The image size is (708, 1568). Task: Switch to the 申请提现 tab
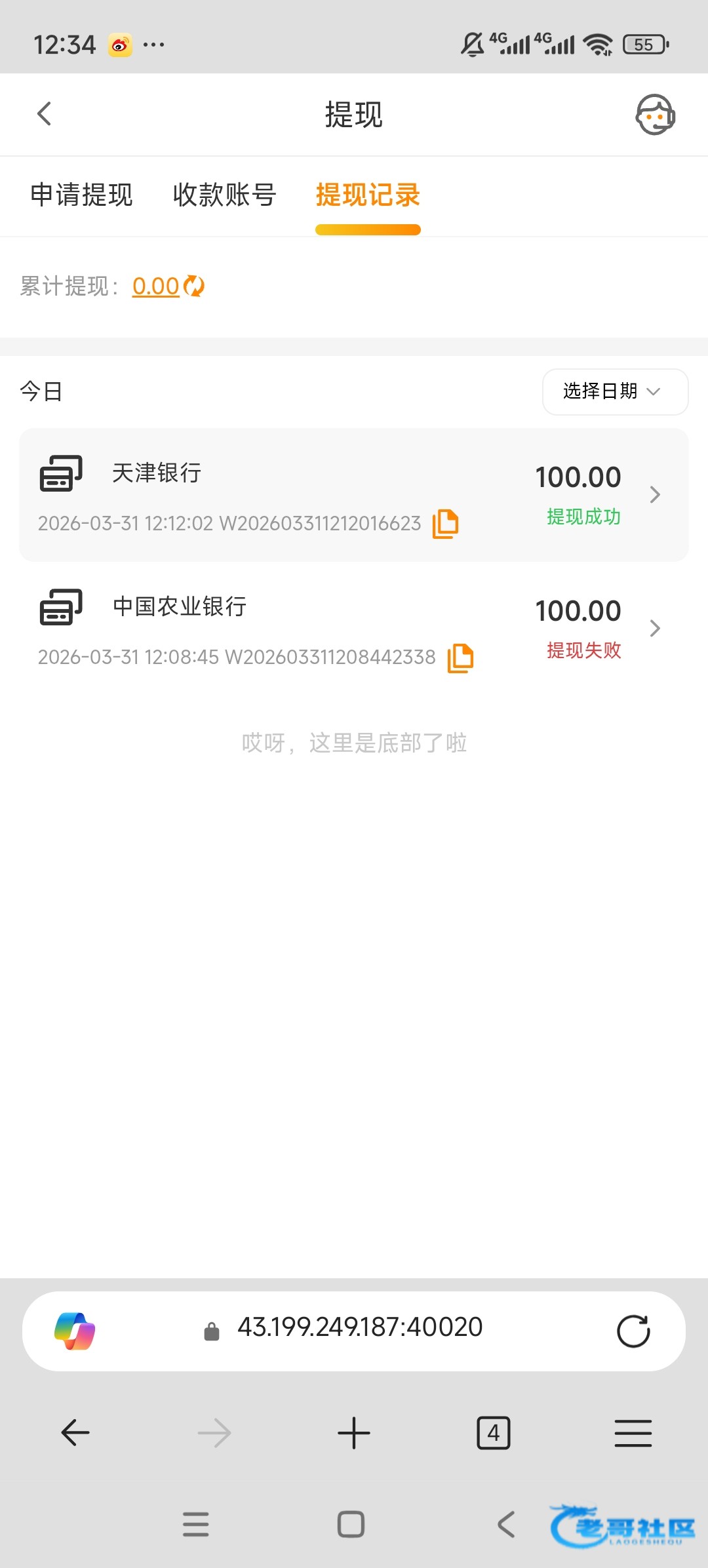pos(82,195)
